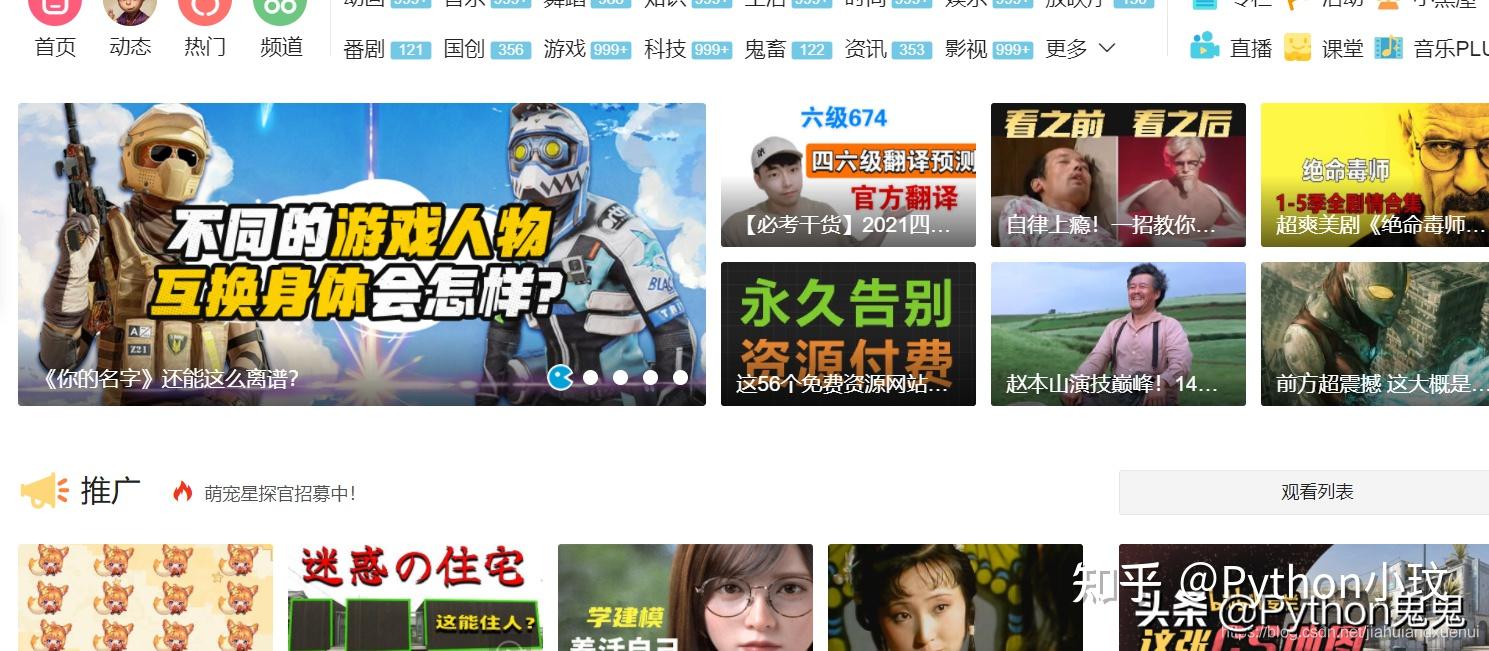Play the 【必考干货】2021四六级 video
Image resolution: width=1489 pixels, height=651 pixels.
848,175
